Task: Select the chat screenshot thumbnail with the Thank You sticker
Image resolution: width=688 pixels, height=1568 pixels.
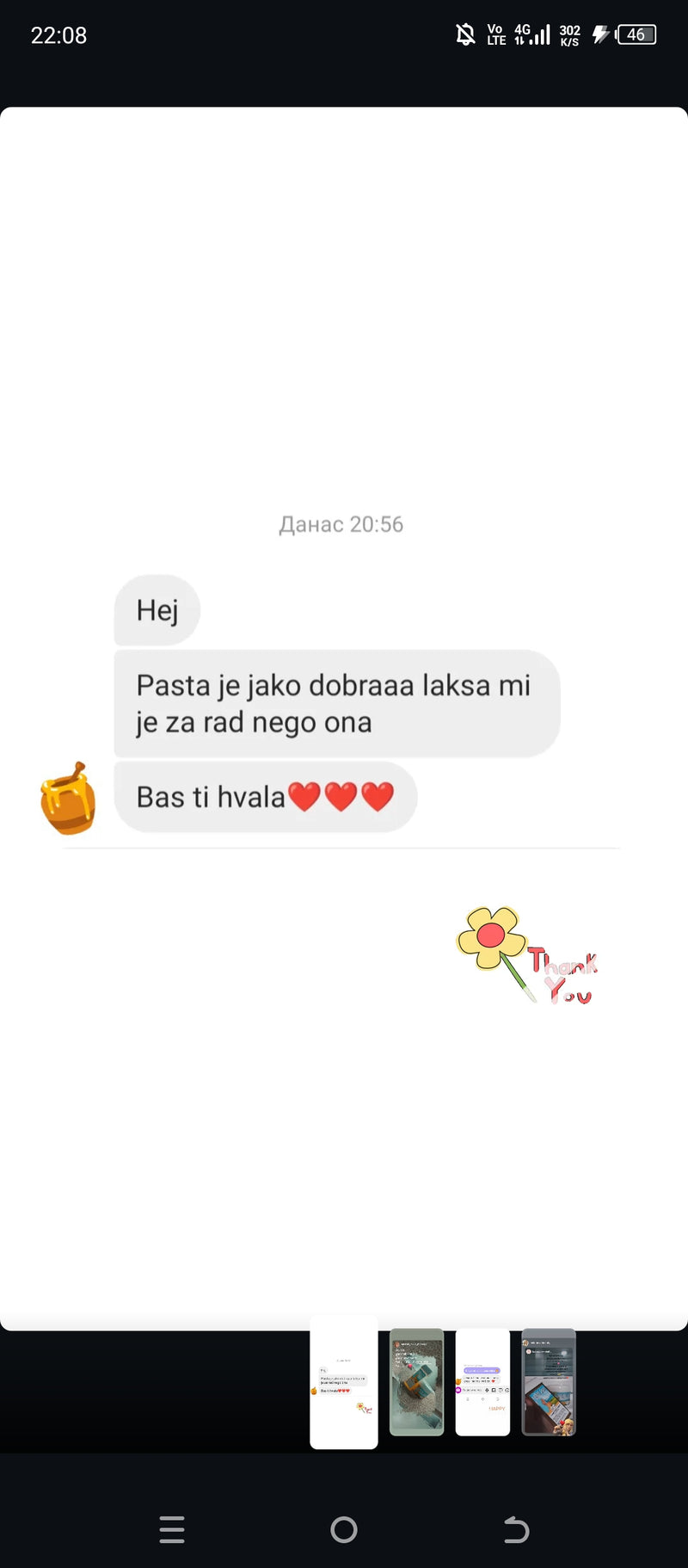Action: click(344, 1381)
